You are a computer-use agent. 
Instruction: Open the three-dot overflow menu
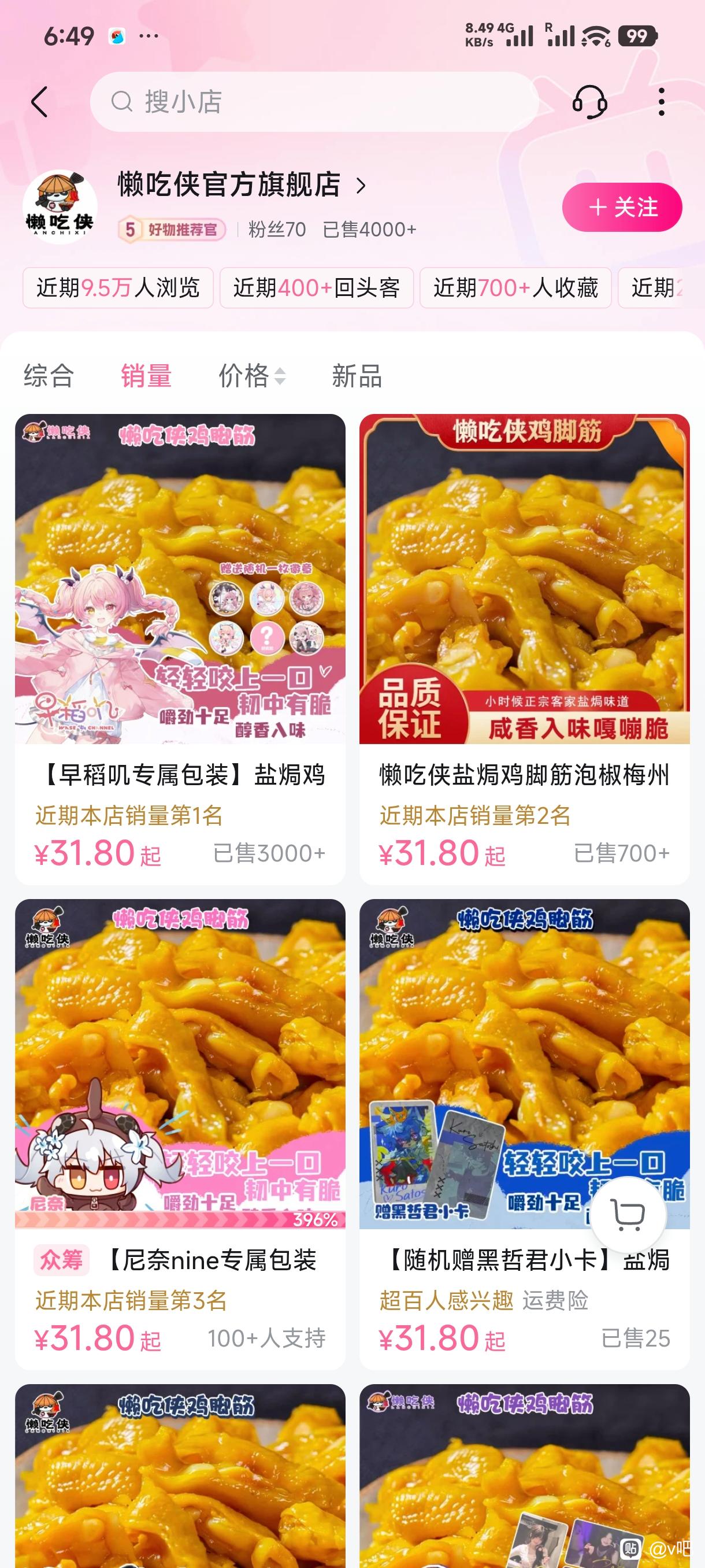[x=661, y=102]
